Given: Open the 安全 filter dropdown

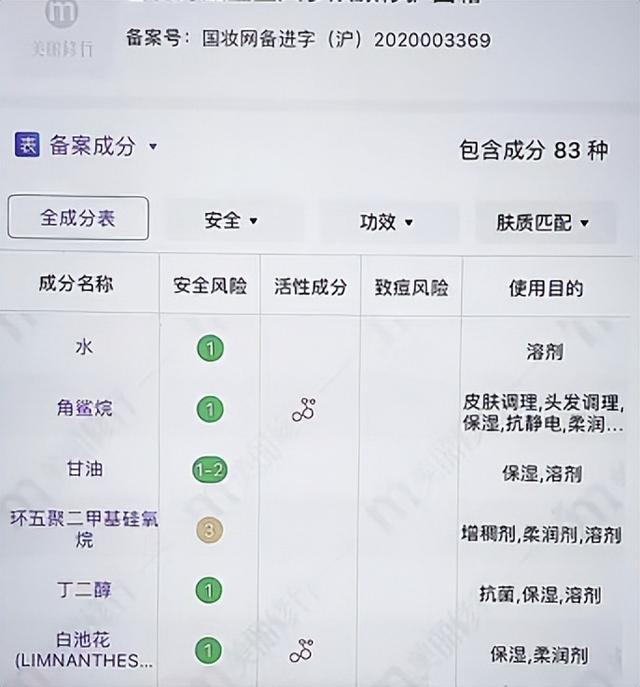Looking at the screenshot, I should (x=231, y=221).
